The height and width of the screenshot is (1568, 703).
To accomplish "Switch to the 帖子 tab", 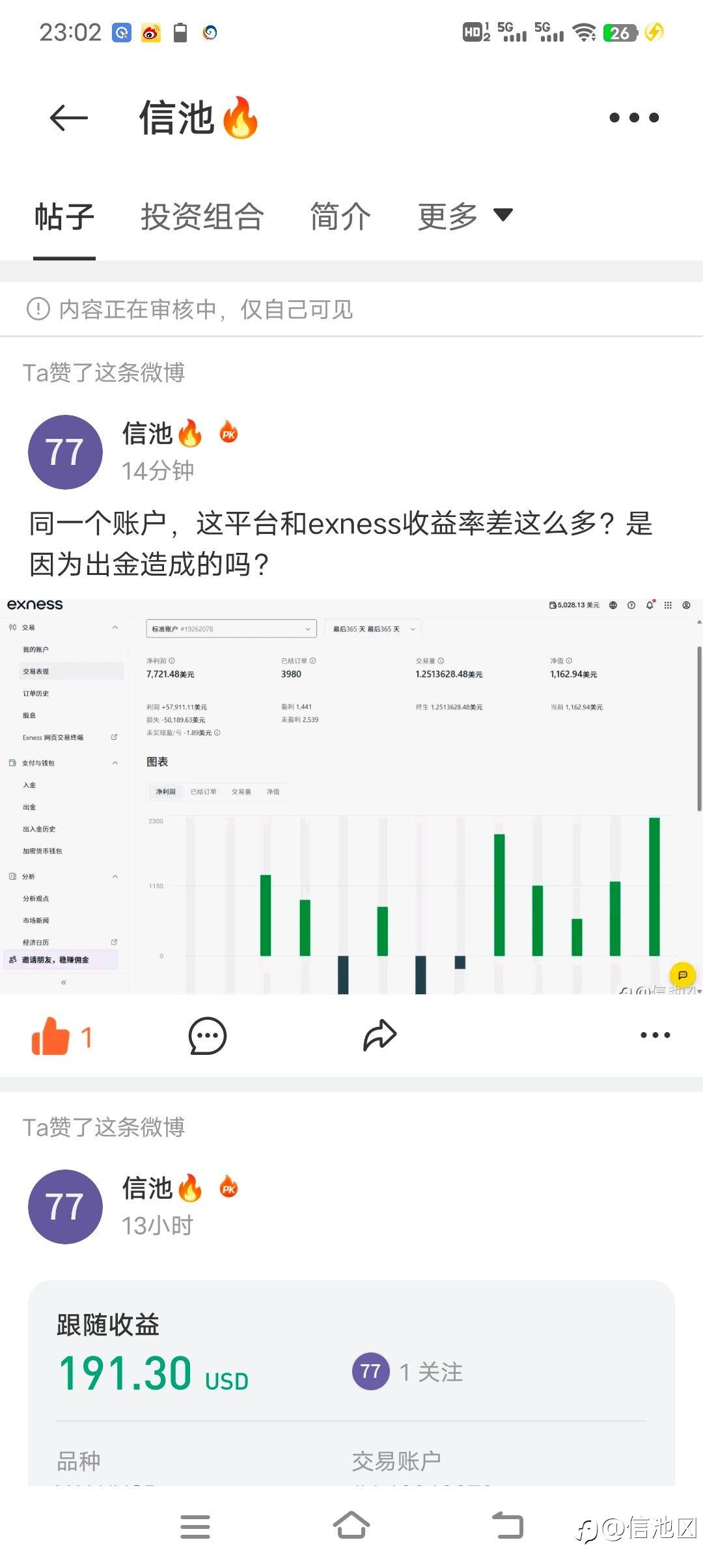I will pos(64,217).
